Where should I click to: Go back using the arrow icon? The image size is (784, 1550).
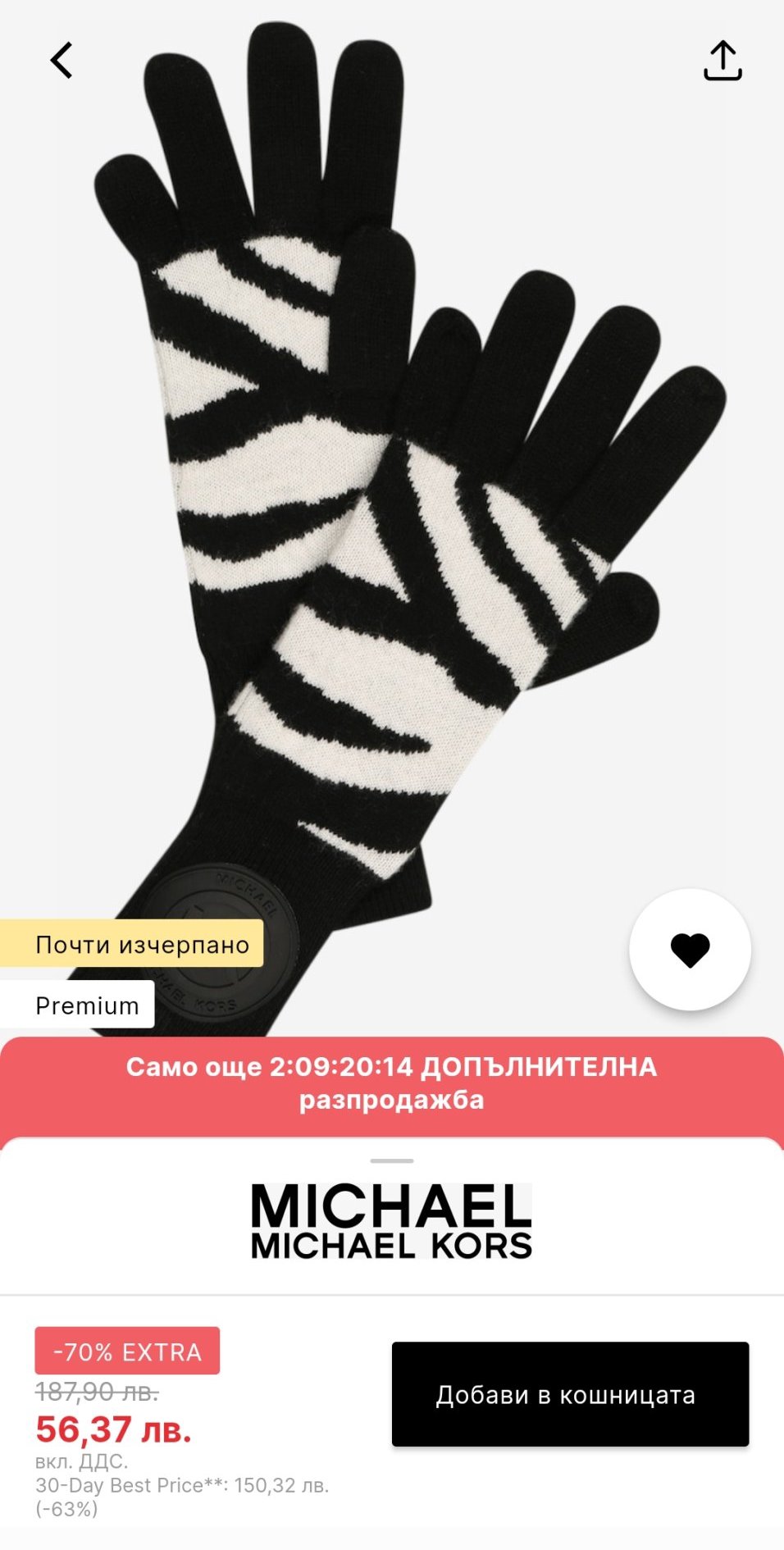(x=62, y=61)
